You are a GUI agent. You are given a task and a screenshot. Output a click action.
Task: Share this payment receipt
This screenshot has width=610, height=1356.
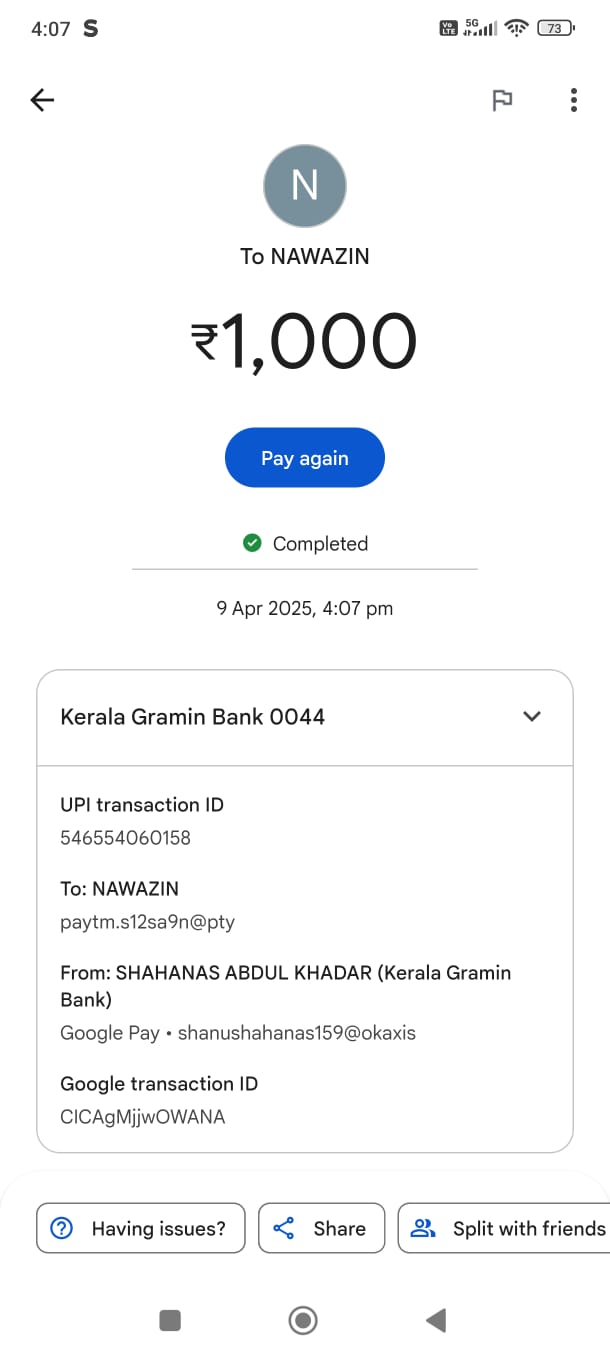[x=321, y=1228]
